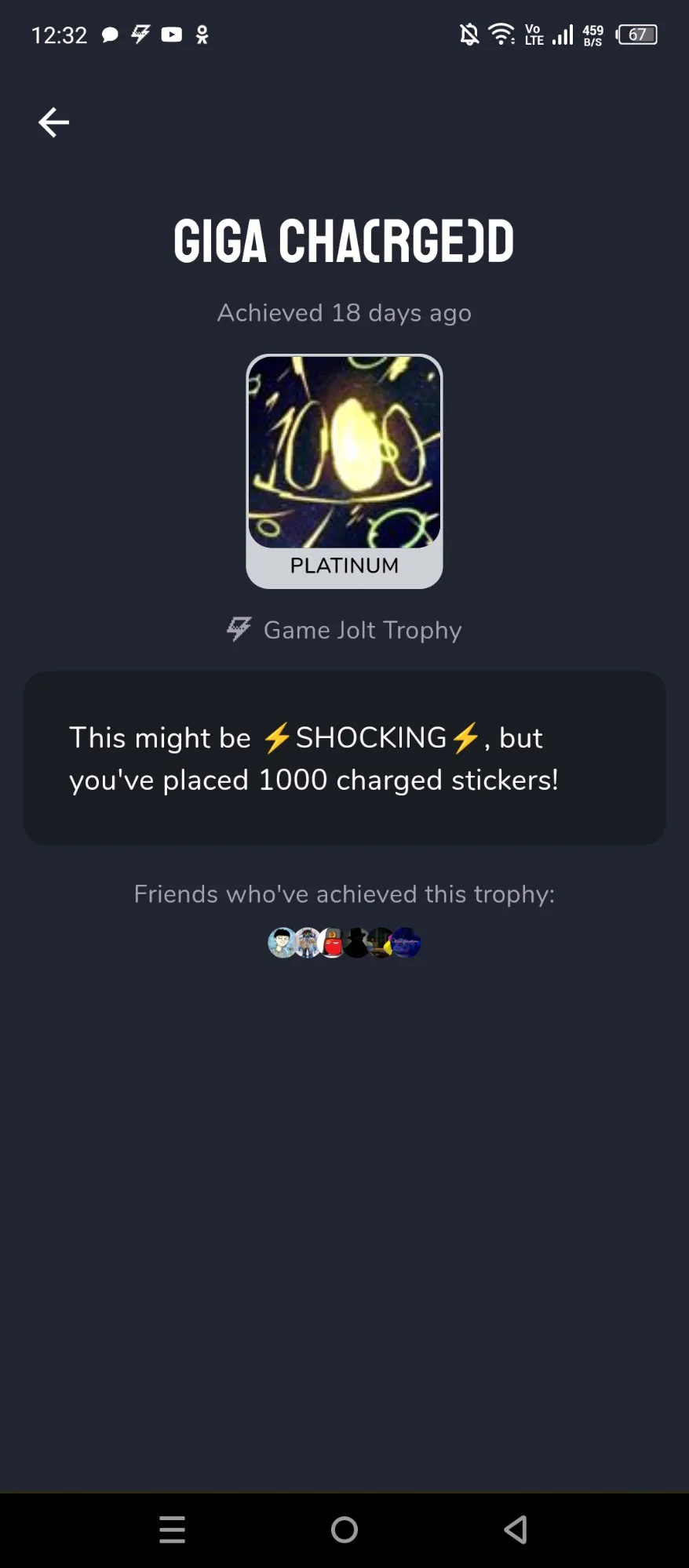This screenshot has height=1568, width=689.
Task: View friends who achieved this trophy
Action: [x=344, y=943]
